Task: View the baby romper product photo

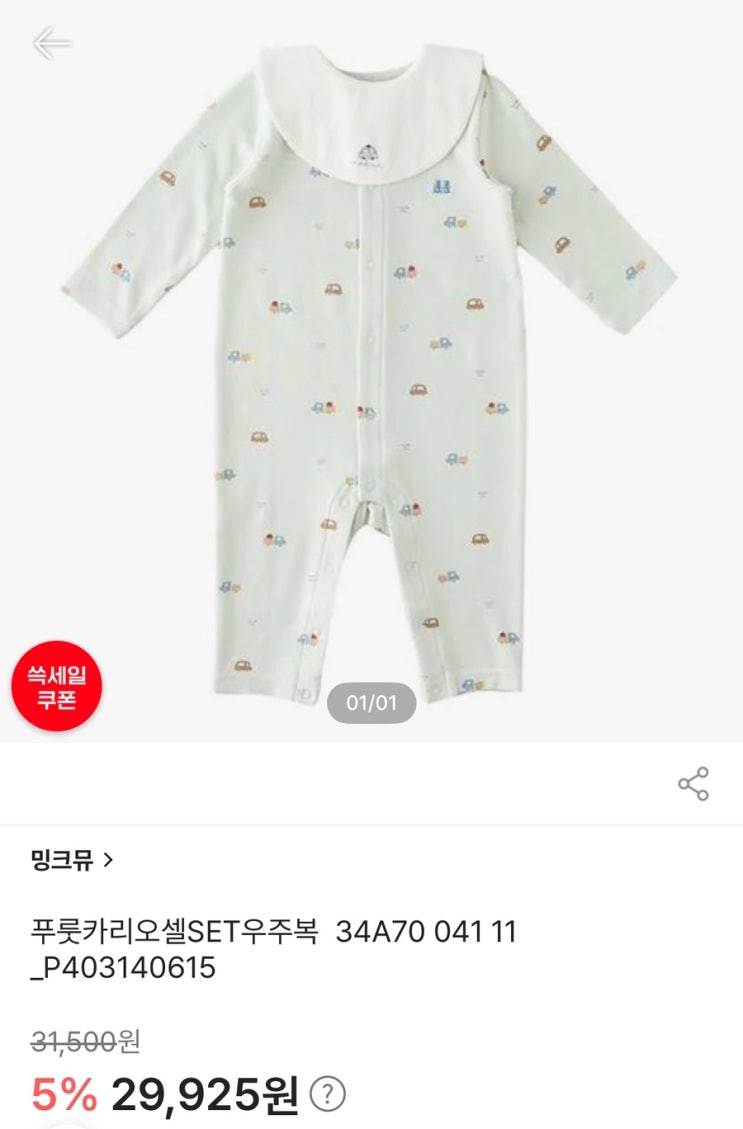Action: pos(370,370)
